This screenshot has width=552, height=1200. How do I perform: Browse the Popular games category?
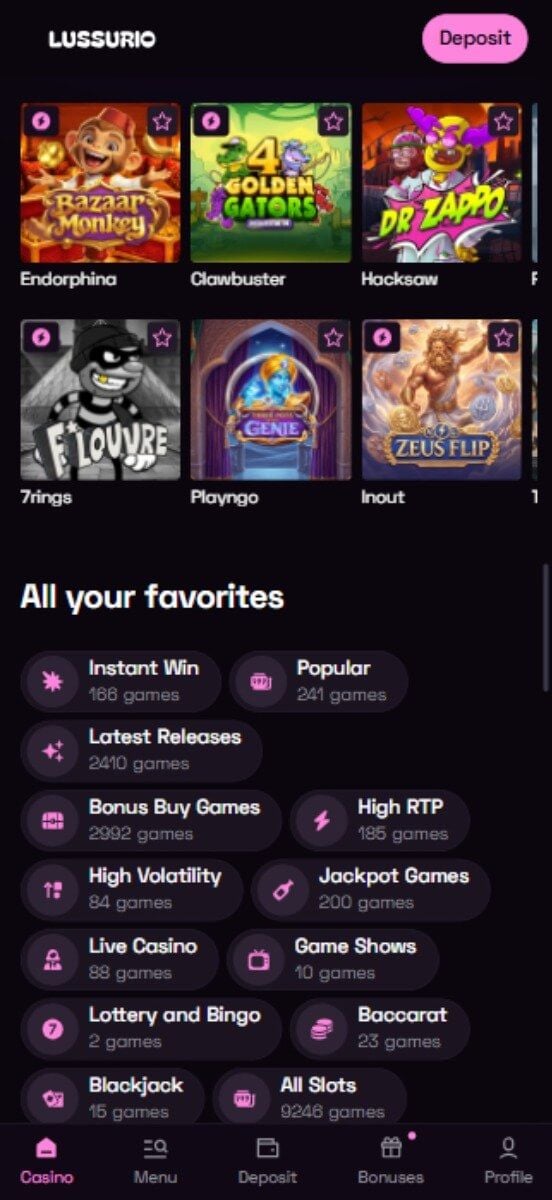pyautogui.click(x=318, y=681)
